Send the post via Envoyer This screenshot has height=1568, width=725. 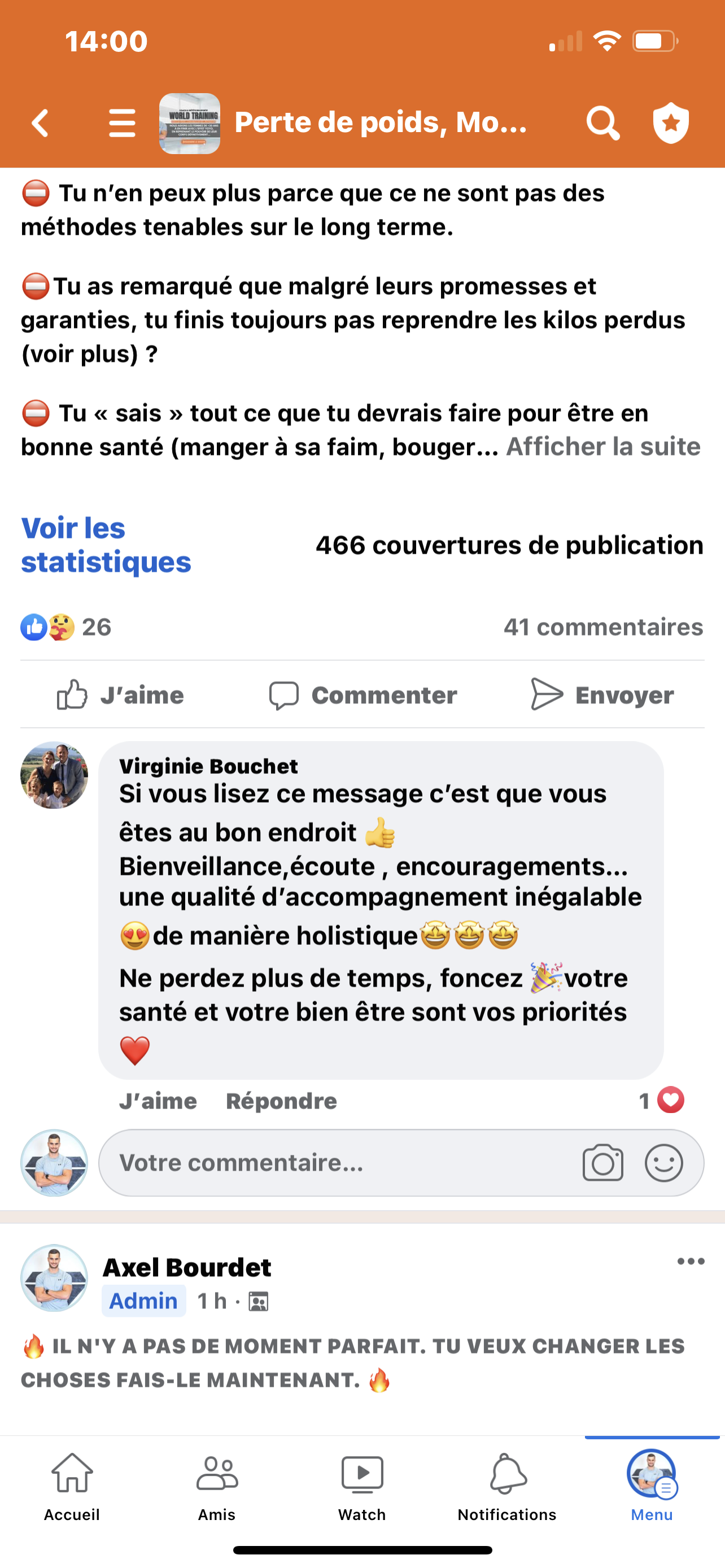tap(602, 694)
